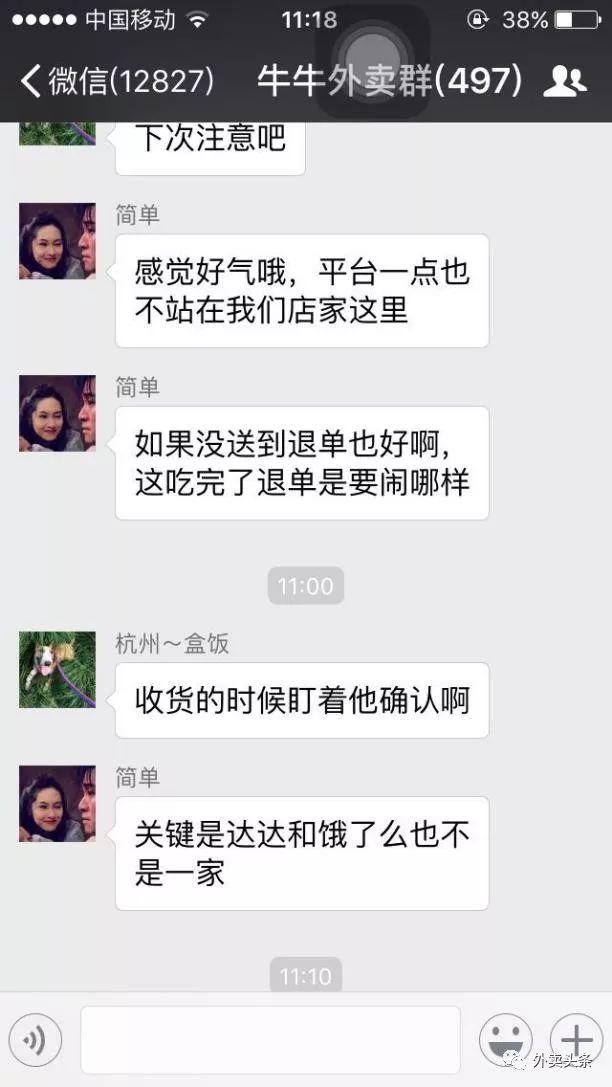
Task: Tap the message text input field
Action: 270,1040
